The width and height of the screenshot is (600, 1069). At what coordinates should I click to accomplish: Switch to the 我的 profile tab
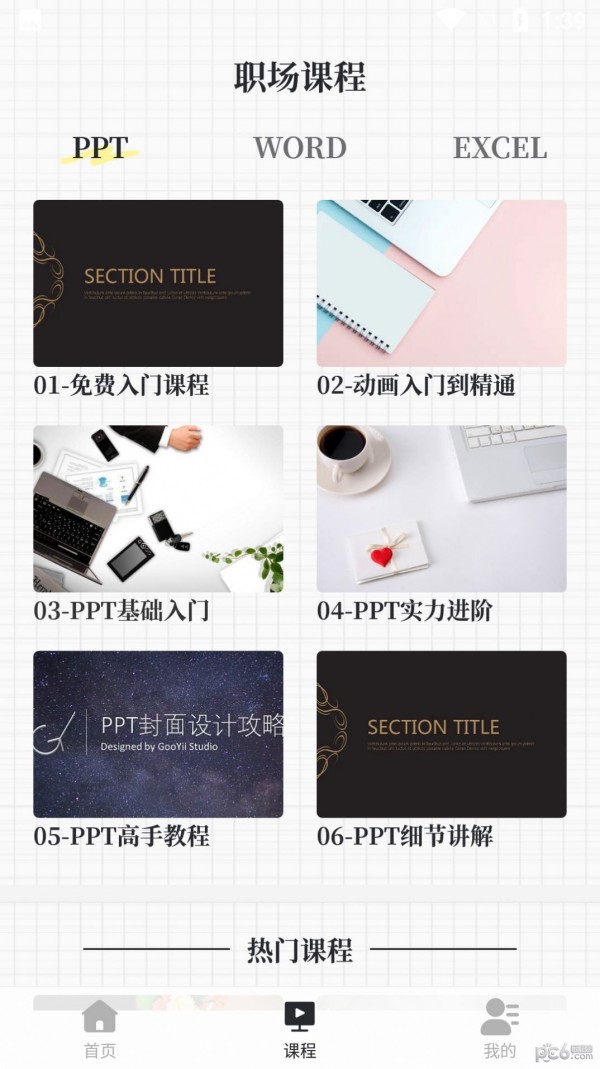pyautogui.click(x=499, y=1029)
